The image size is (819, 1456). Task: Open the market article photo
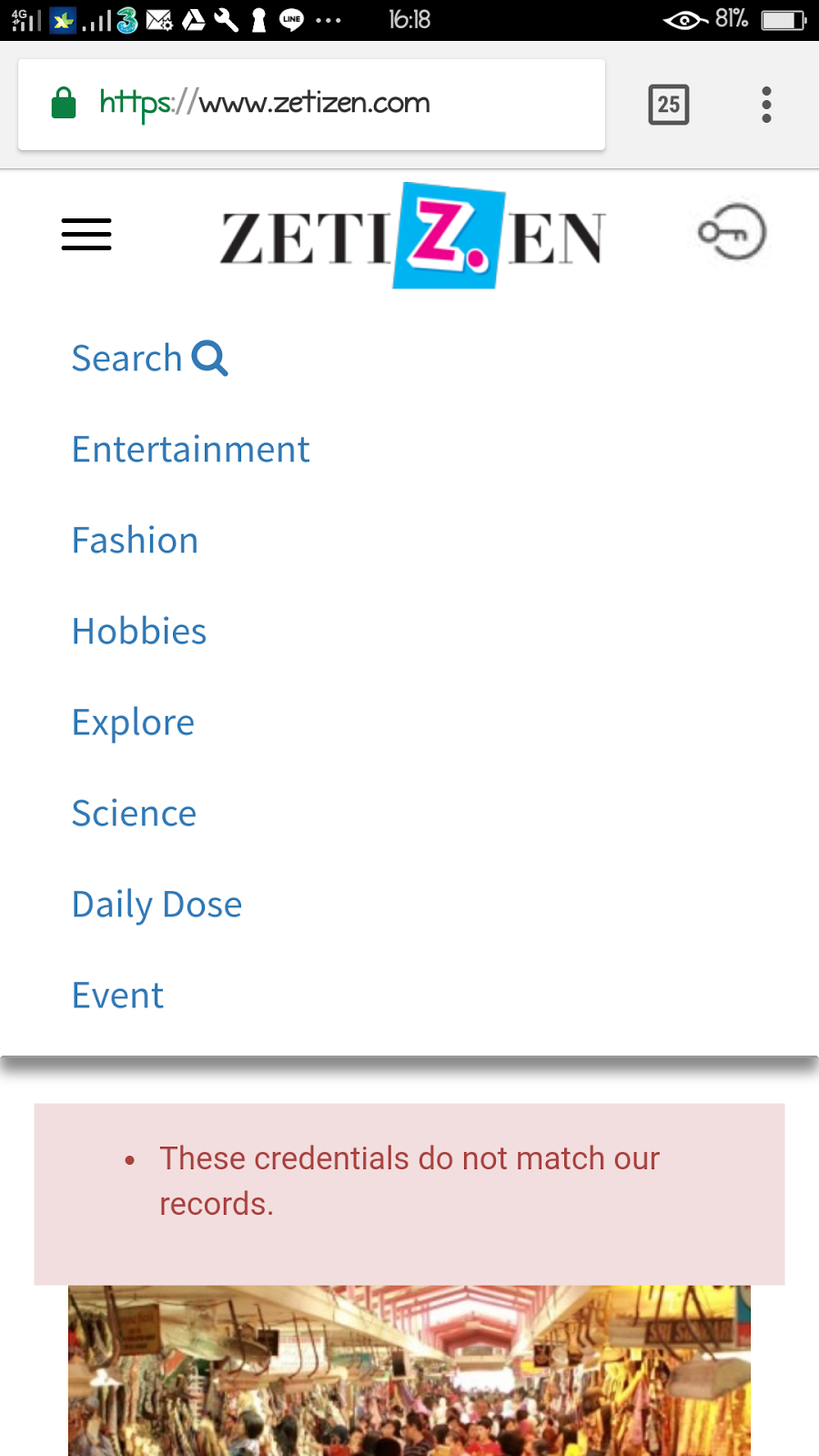point(409,1370)
